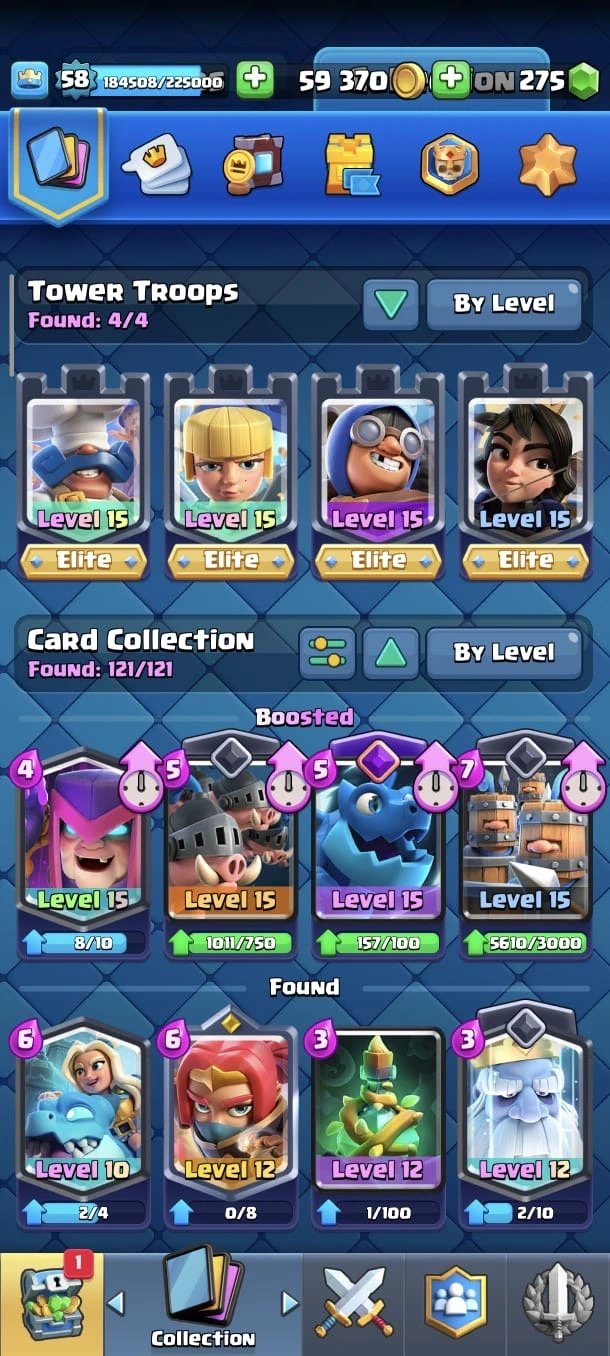Go to the Shop chest tab
Screen dimensions: 610x1356
click(50, 1302)
